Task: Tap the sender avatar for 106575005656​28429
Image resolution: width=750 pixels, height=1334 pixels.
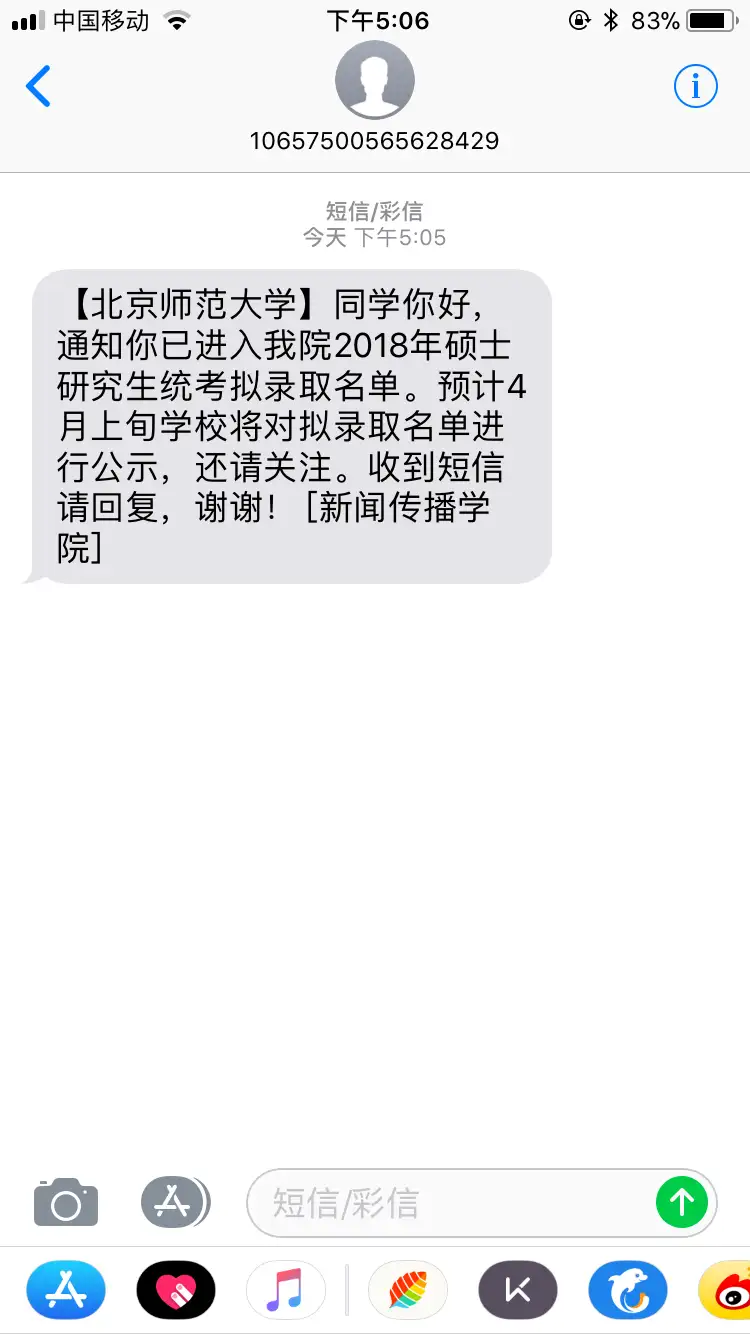Action: tap(374, 81)
